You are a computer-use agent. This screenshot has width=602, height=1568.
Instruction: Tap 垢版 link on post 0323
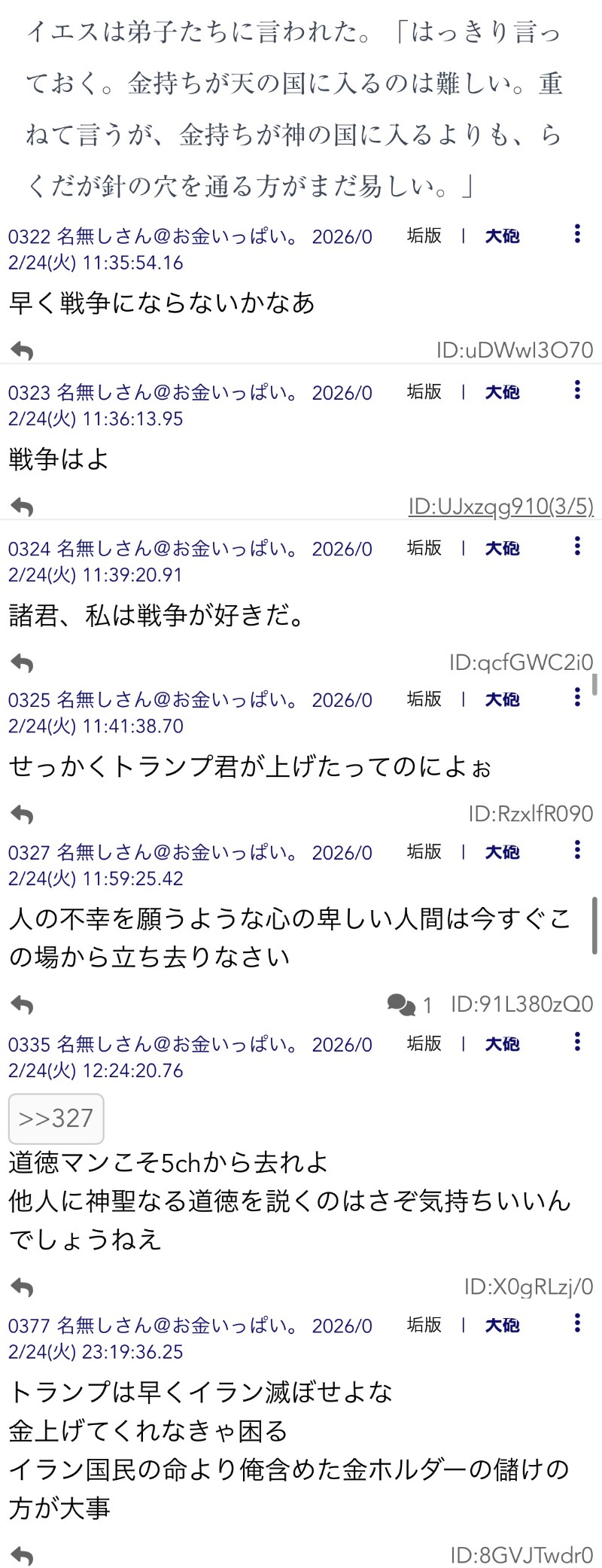coord(424,391)
